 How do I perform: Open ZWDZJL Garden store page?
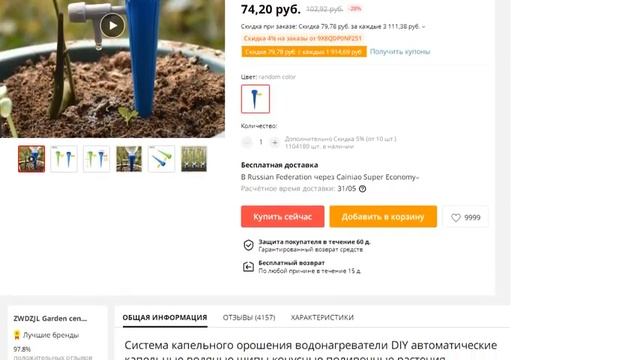50,318
